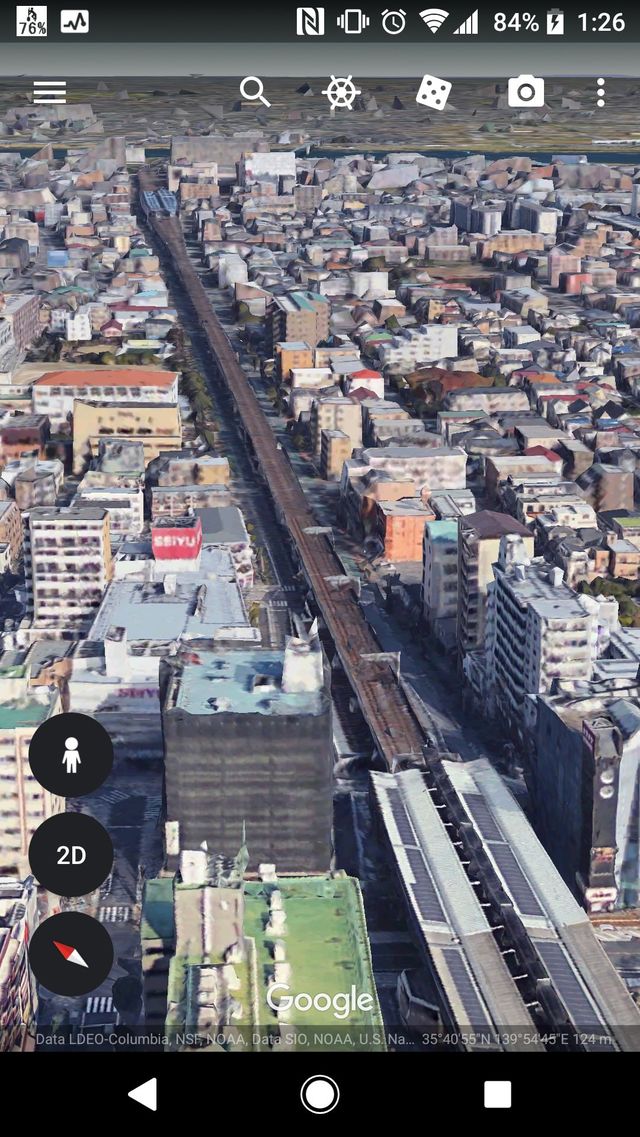Open the overflow menu
This screenshot has height=1137, width=640.
pyautogui.click(x=600, y=92)
